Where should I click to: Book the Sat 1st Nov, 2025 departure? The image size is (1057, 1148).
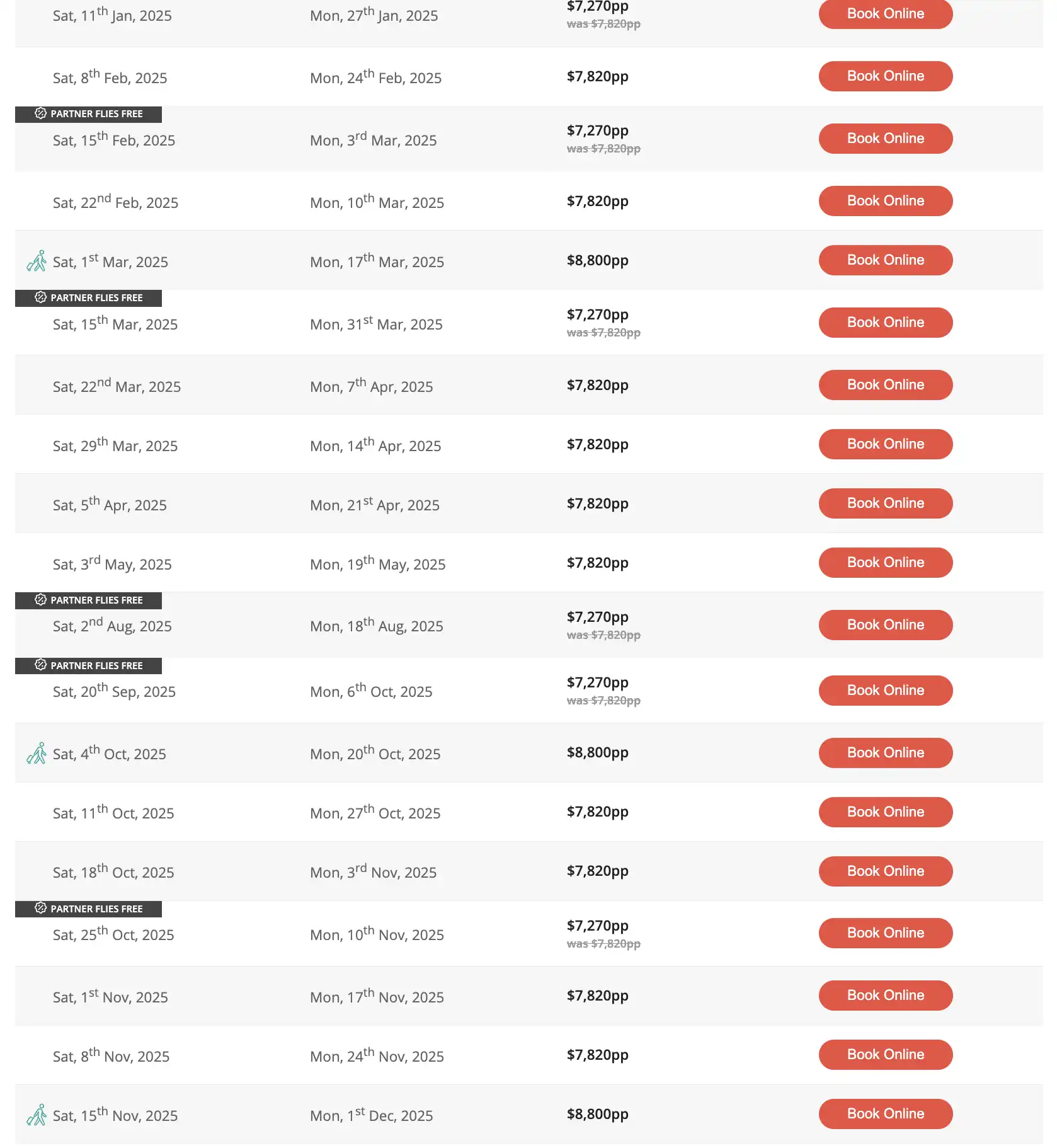(x=885, y=996)
